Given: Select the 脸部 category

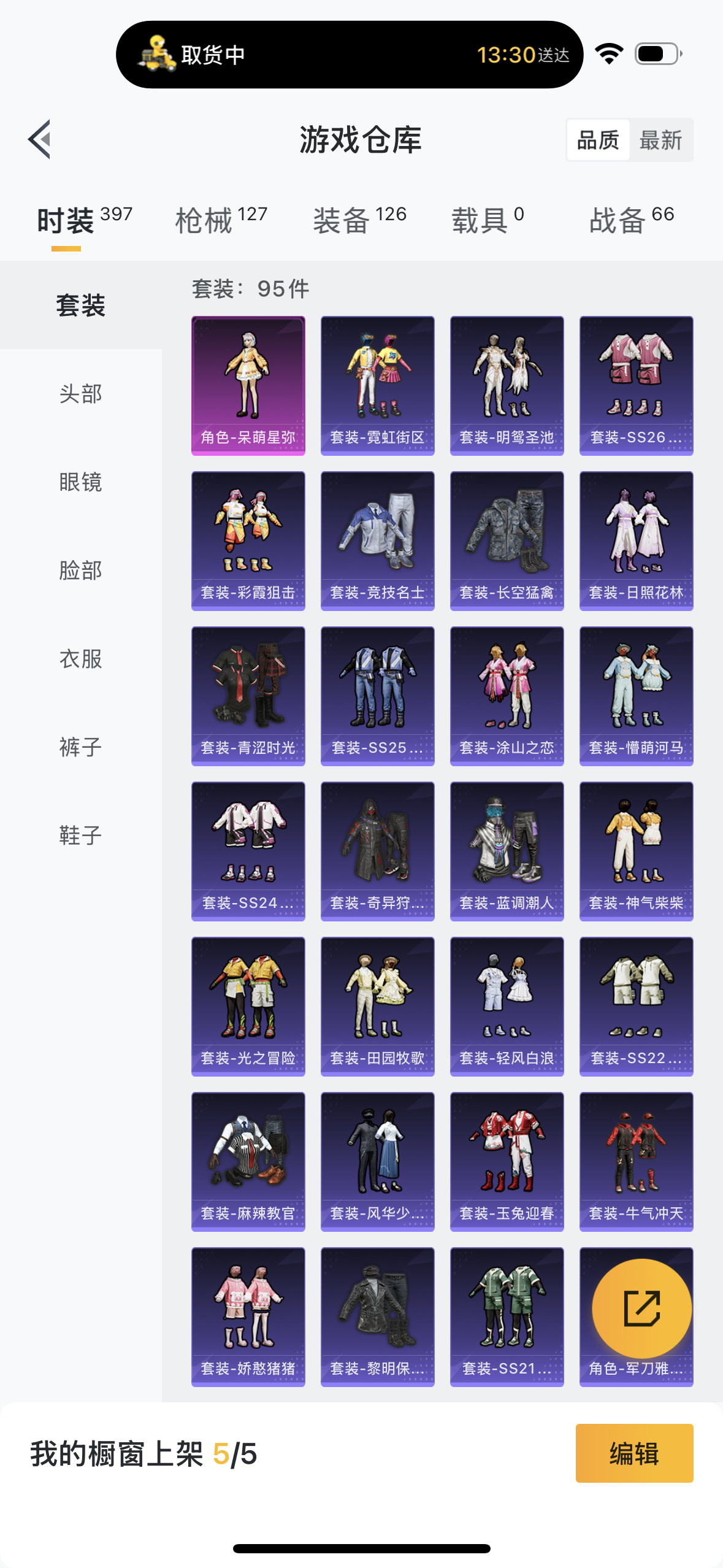Looking at the screenshot, I should point(81,571).
